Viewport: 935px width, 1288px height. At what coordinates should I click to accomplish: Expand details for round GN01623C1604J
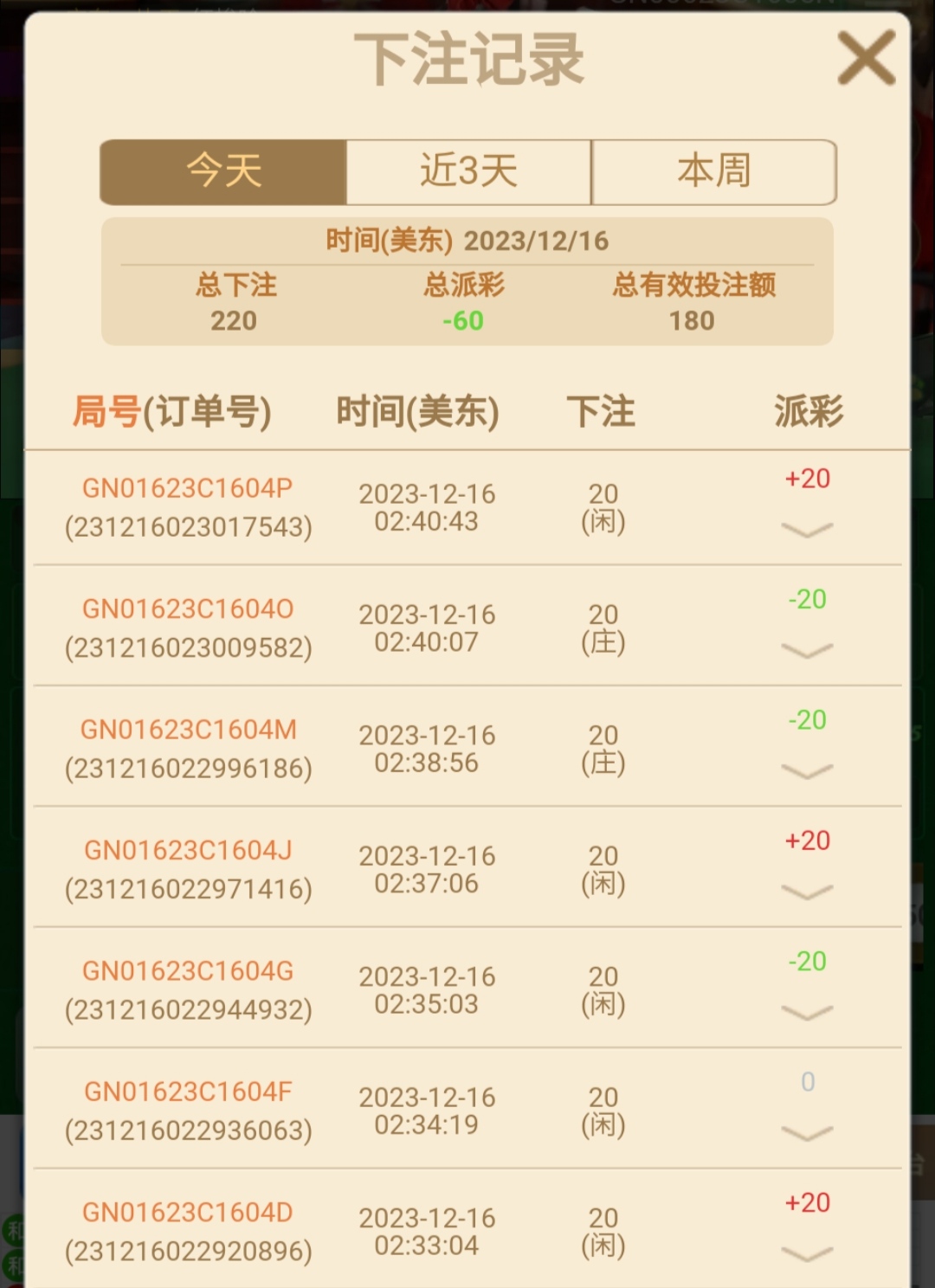click(807, 892)
